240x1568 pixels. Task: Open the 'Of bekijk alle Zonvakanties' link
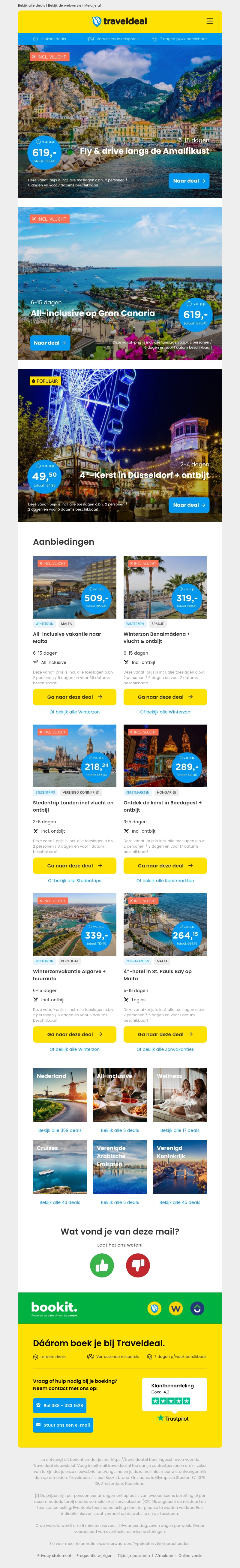165,1049
